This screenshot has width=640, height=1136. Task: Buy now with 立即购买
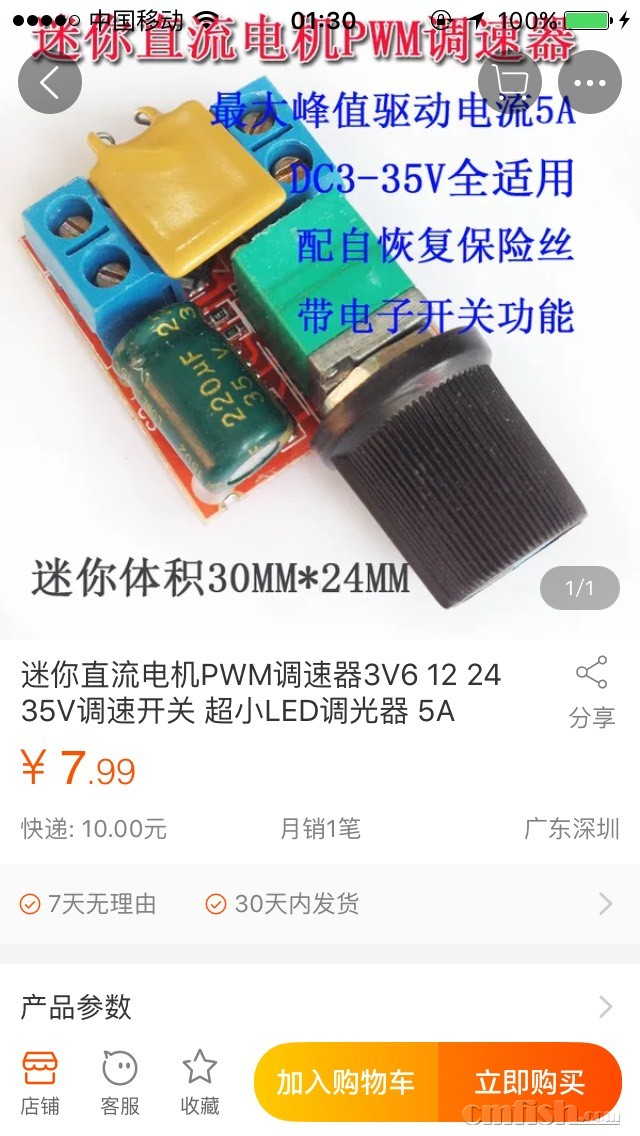coord(530,1082)
